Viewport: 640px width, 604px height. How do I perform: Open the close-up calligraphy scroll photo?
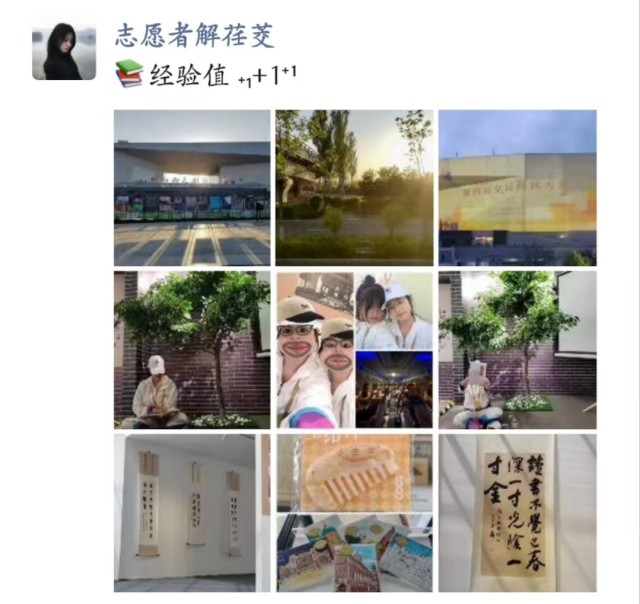coord(517,512)
